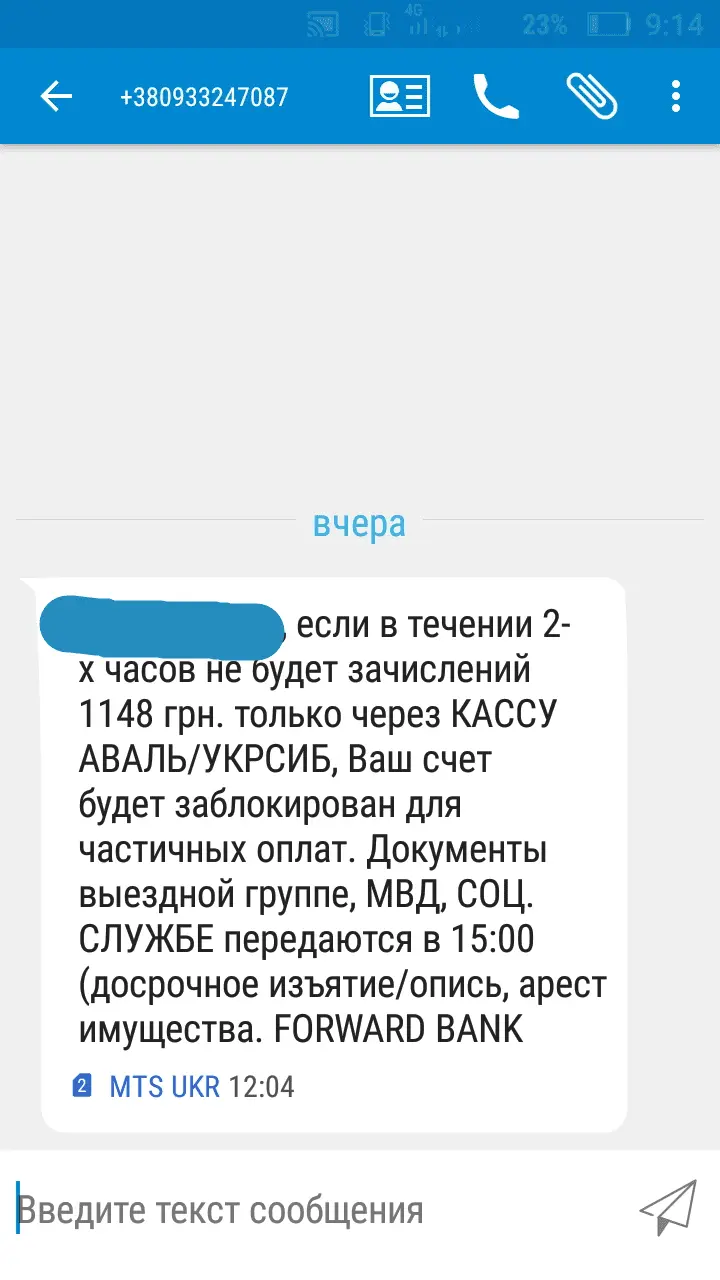Open the overflow menu
This screenshot has height=1280, width=720.
point(676,97)
